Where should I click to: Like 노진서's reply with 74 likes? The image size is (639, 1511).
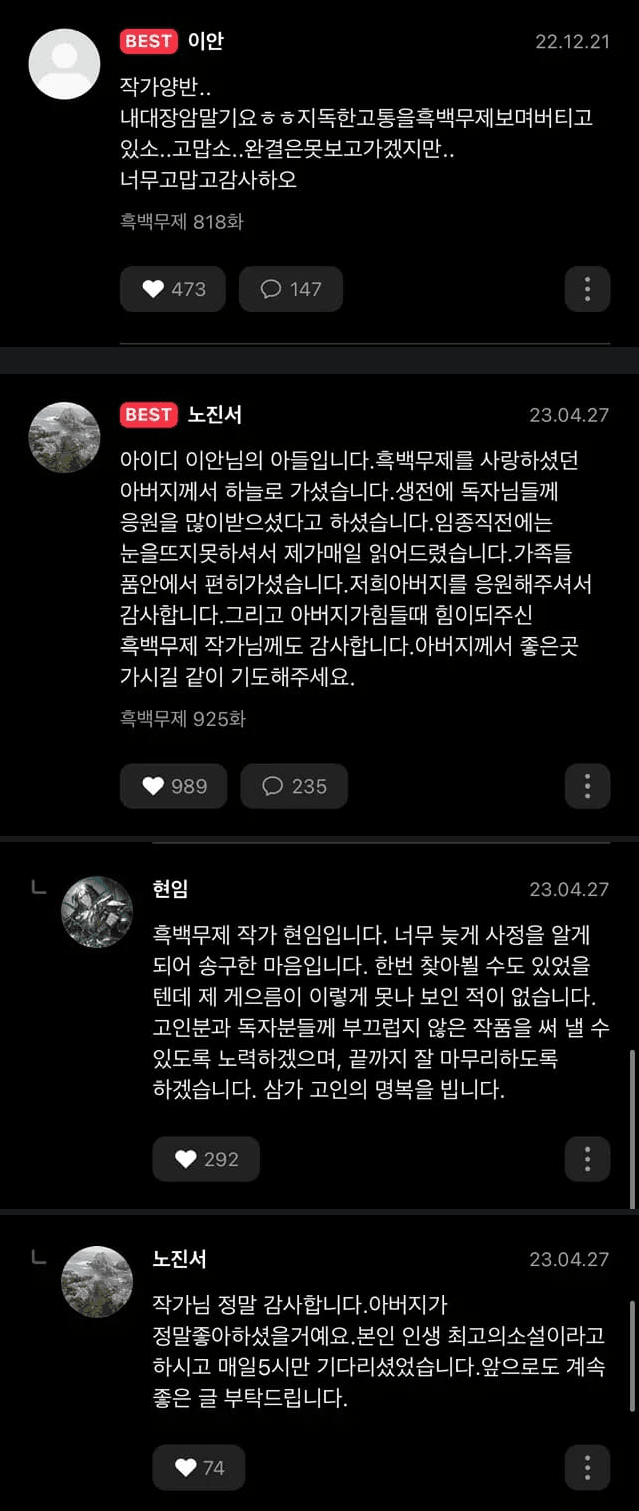point(199,1467)
